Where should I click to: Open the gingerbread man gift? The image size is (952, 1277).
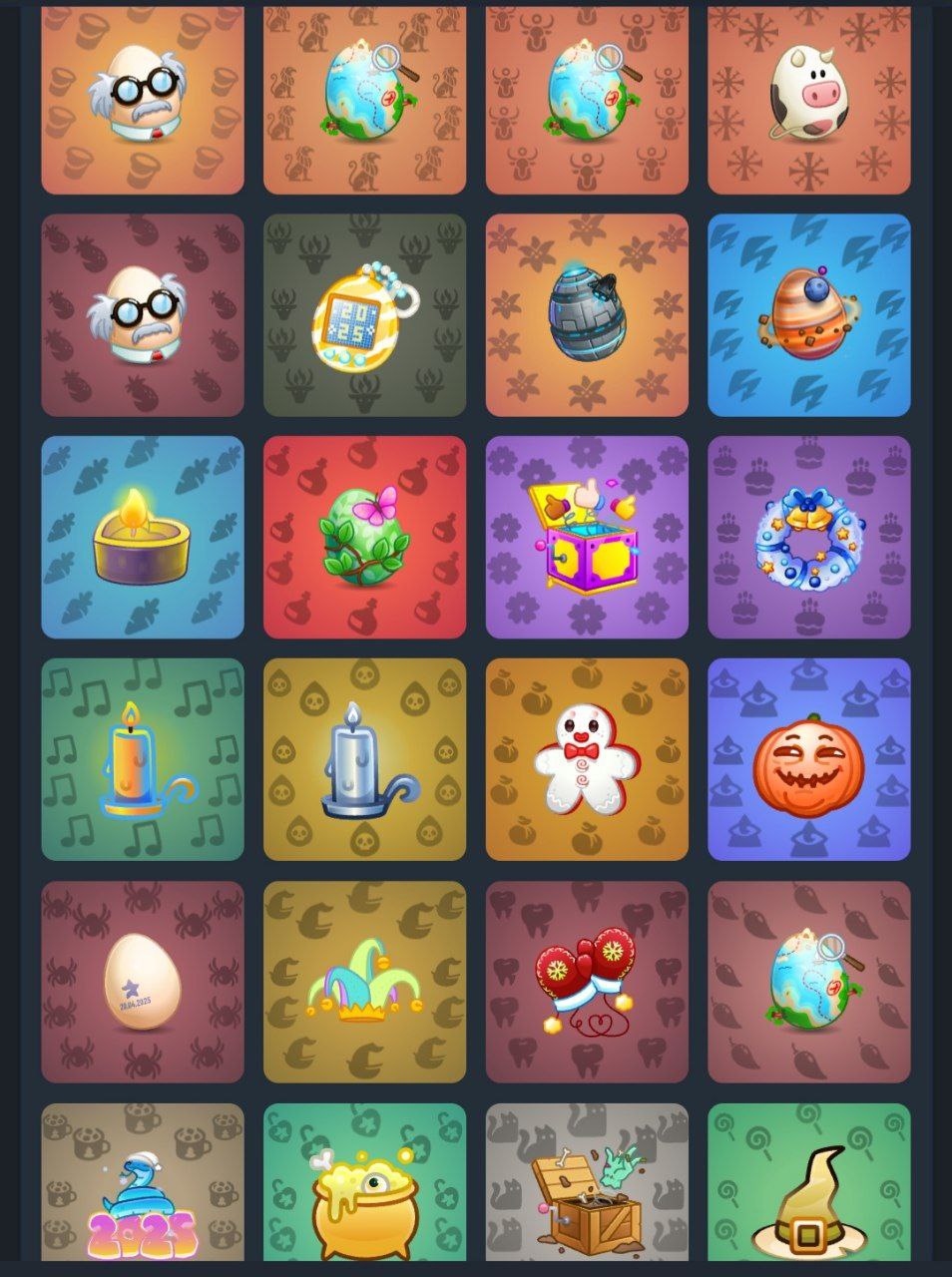pyautogui.click(x=587, y=759)
